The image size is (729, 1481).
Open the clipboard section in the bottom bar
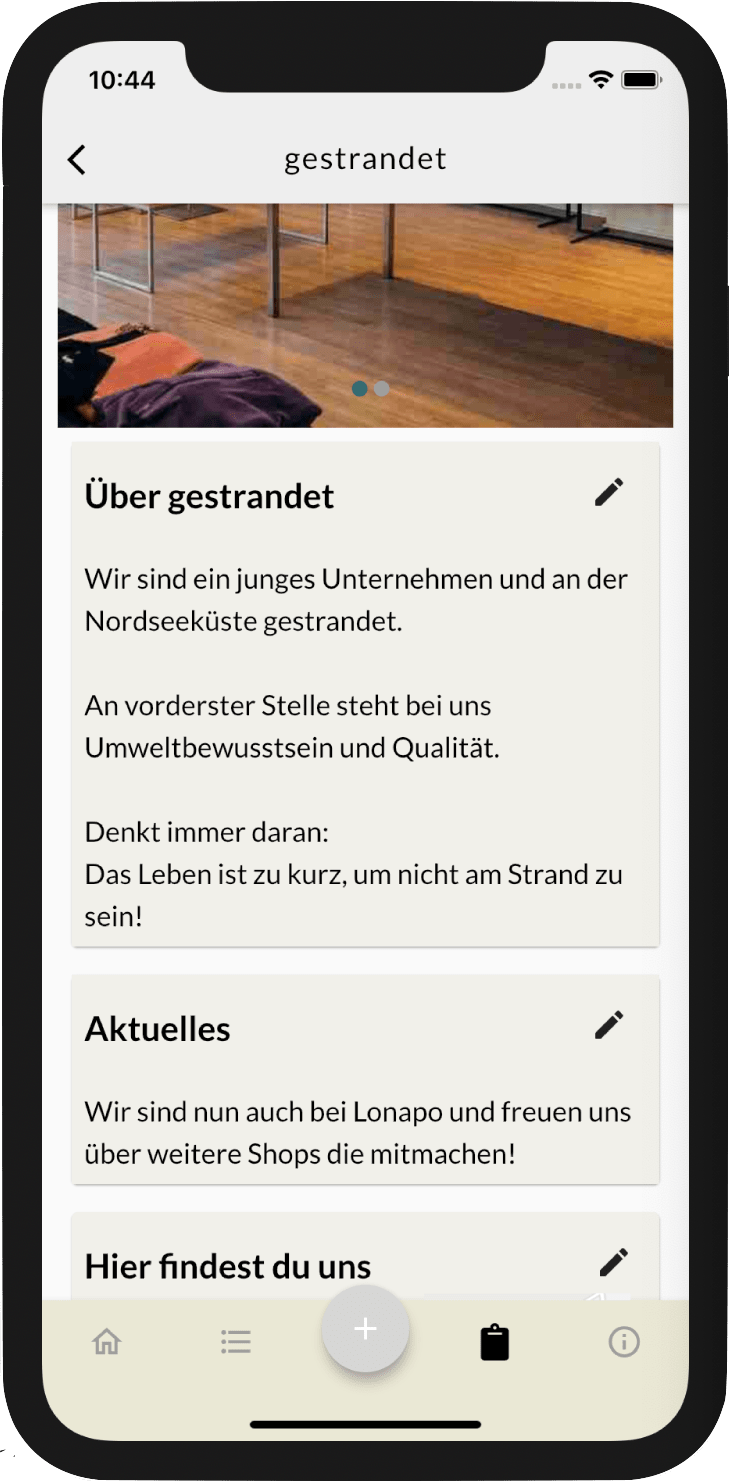[x=494, y=1341]
